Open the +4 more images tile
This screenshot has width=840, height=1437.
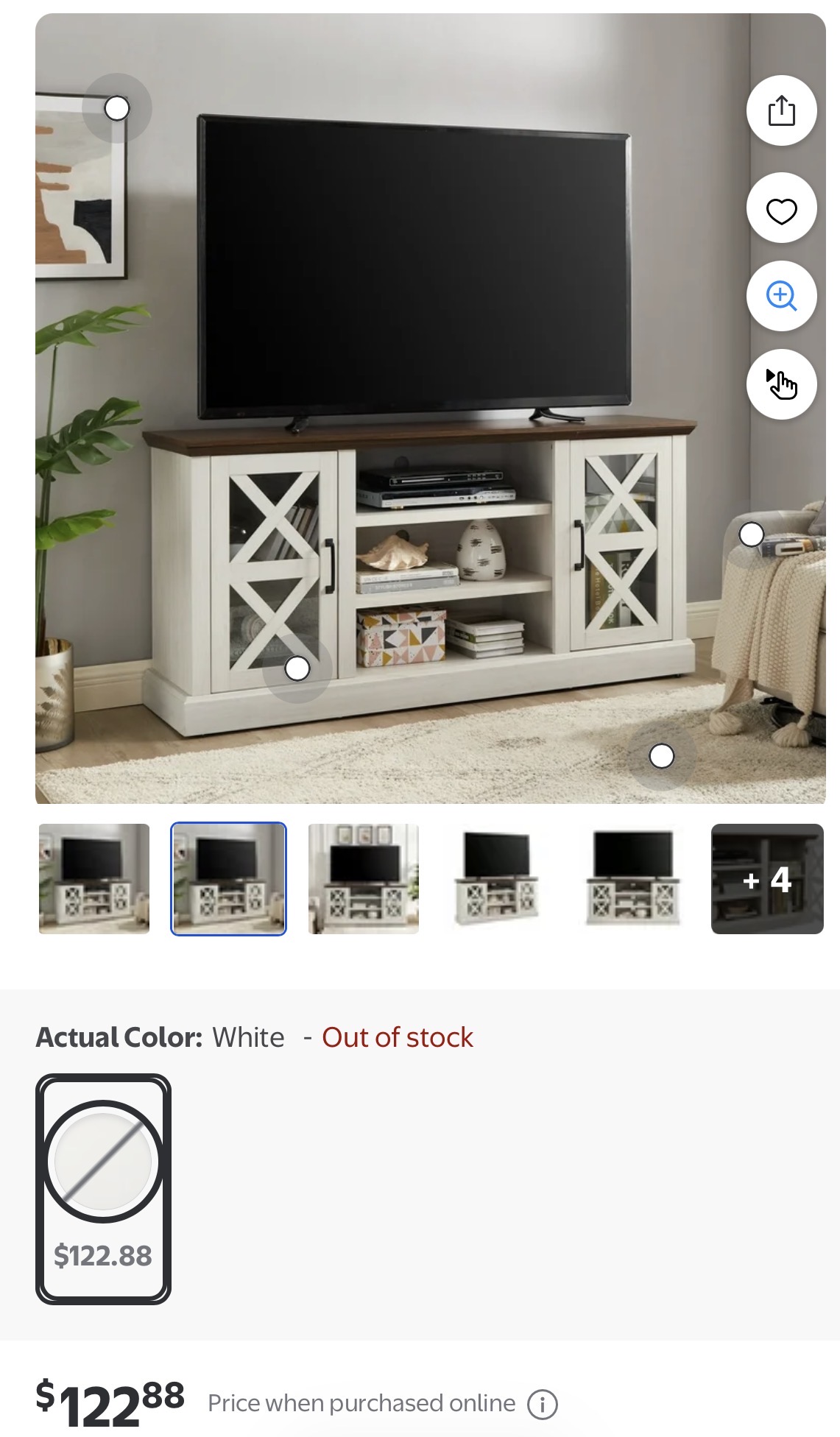click(767, 879)
